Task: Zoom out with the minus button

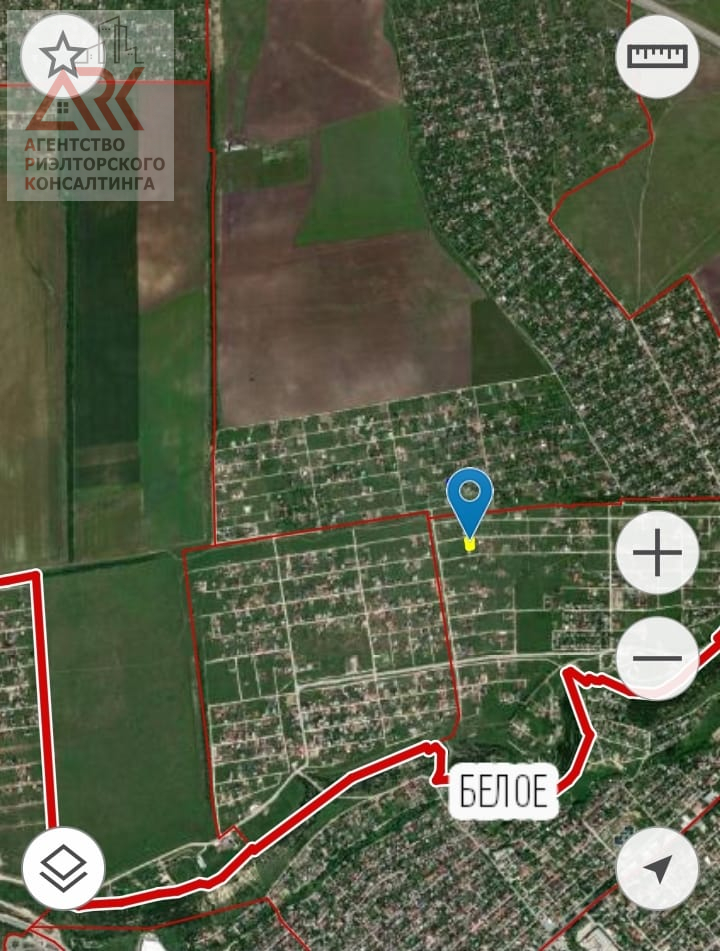Action: coord(657,658)
